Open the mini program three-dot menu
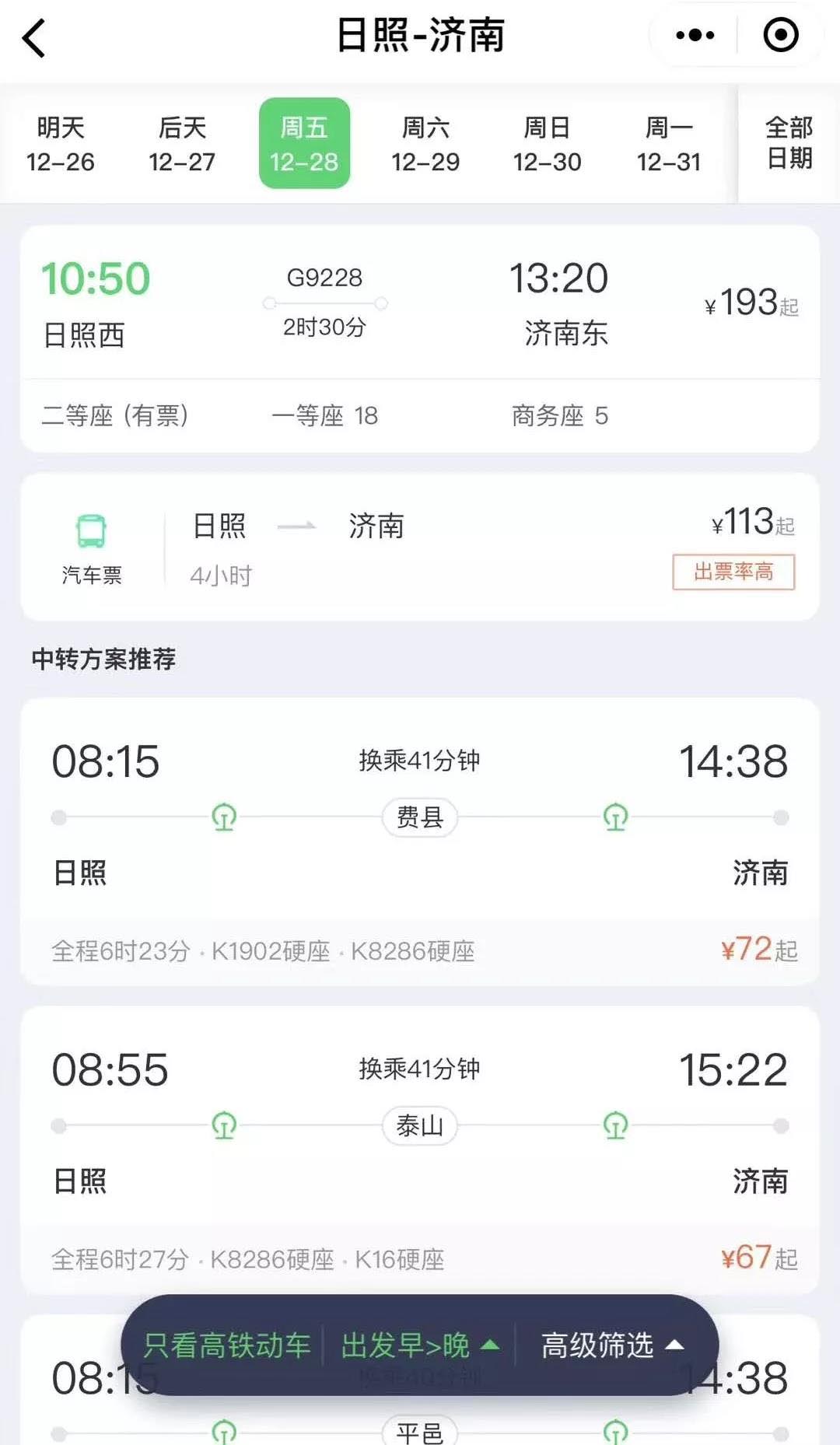This screenshot has width=840, height=1445. (x=695, y=35)
